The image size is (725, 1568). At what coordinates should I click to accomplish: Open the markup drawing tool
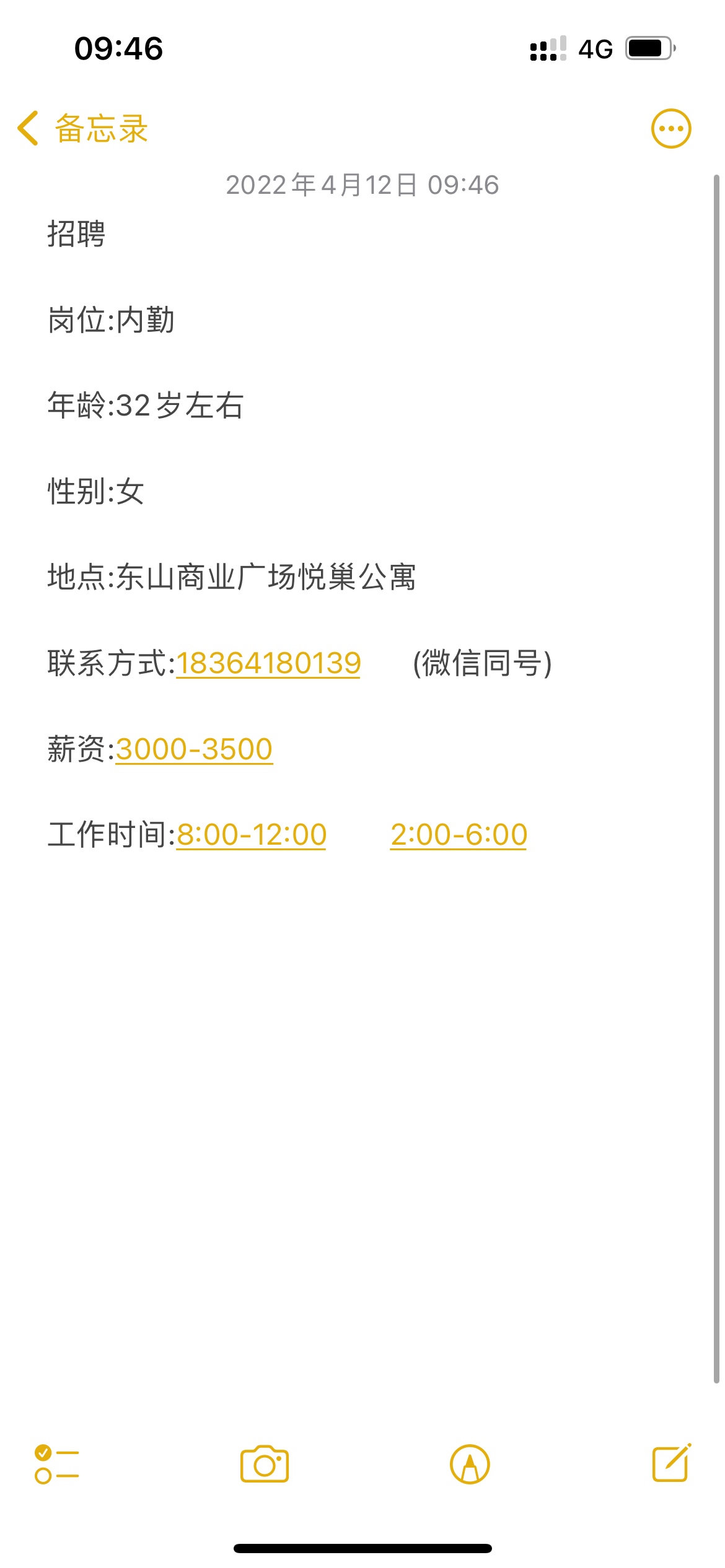pos(470,1465)
